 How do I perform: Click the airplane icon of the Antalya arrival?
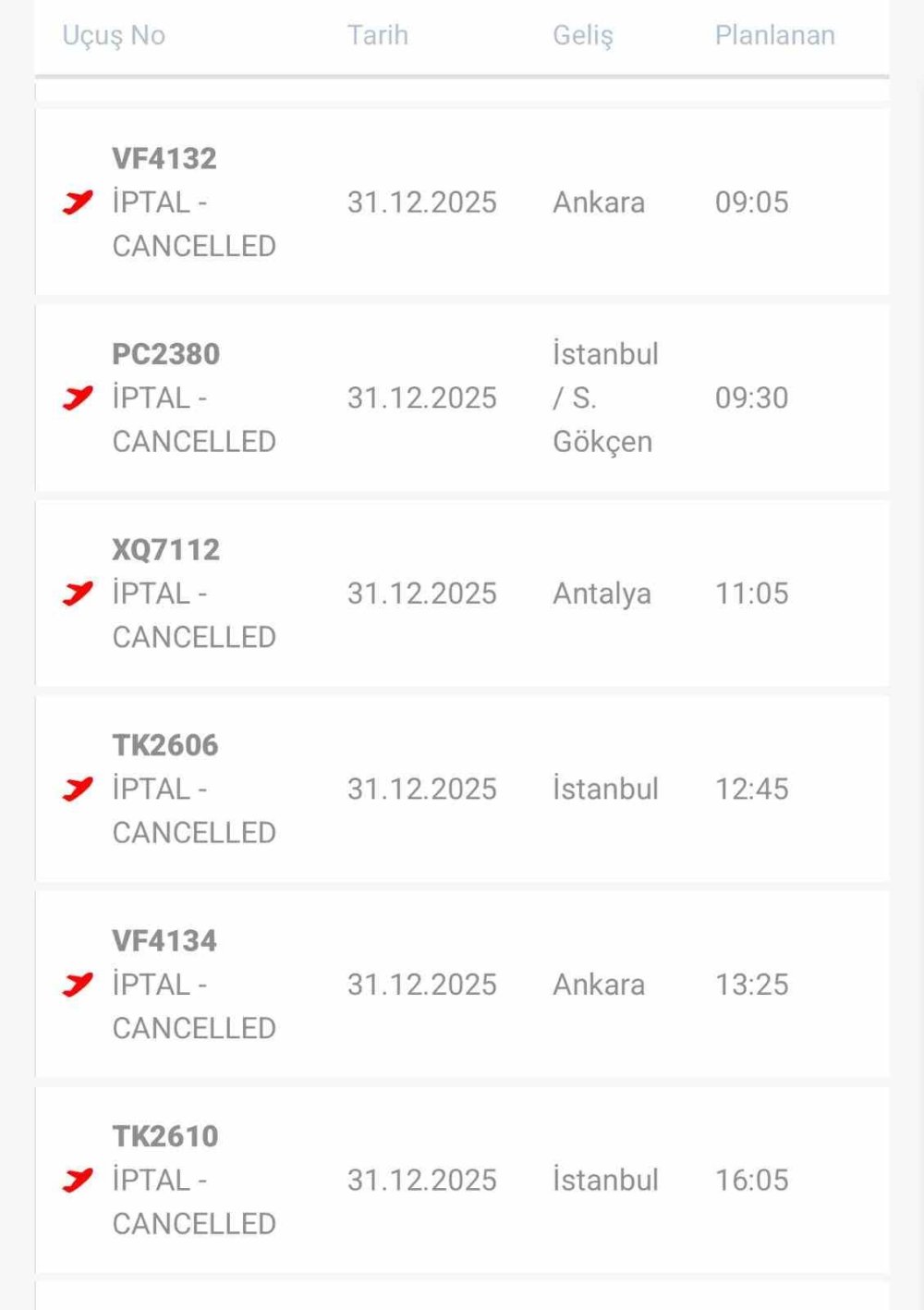click(78, 592)
